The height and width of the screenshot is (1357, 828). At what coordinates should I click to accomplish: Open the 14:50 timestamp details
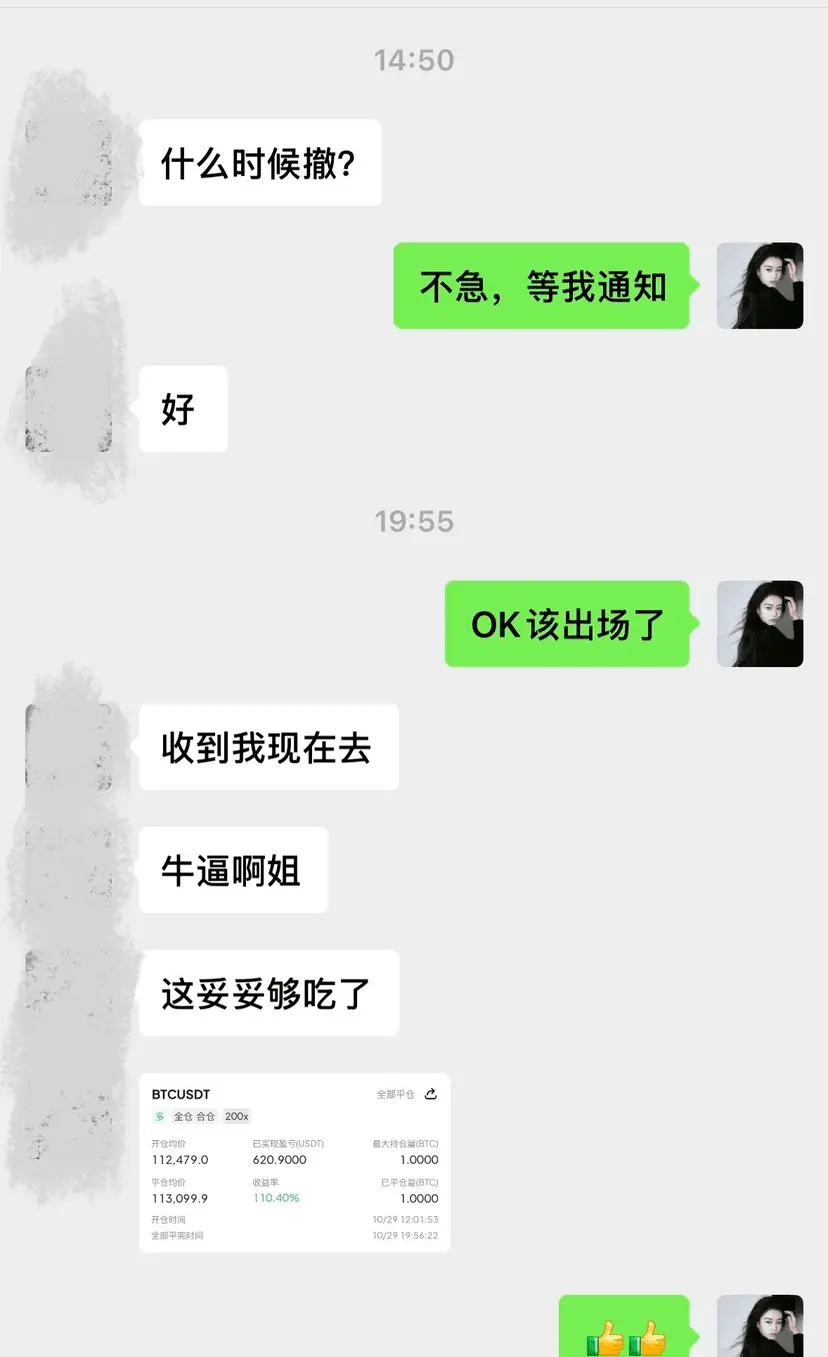coord(414,60)
